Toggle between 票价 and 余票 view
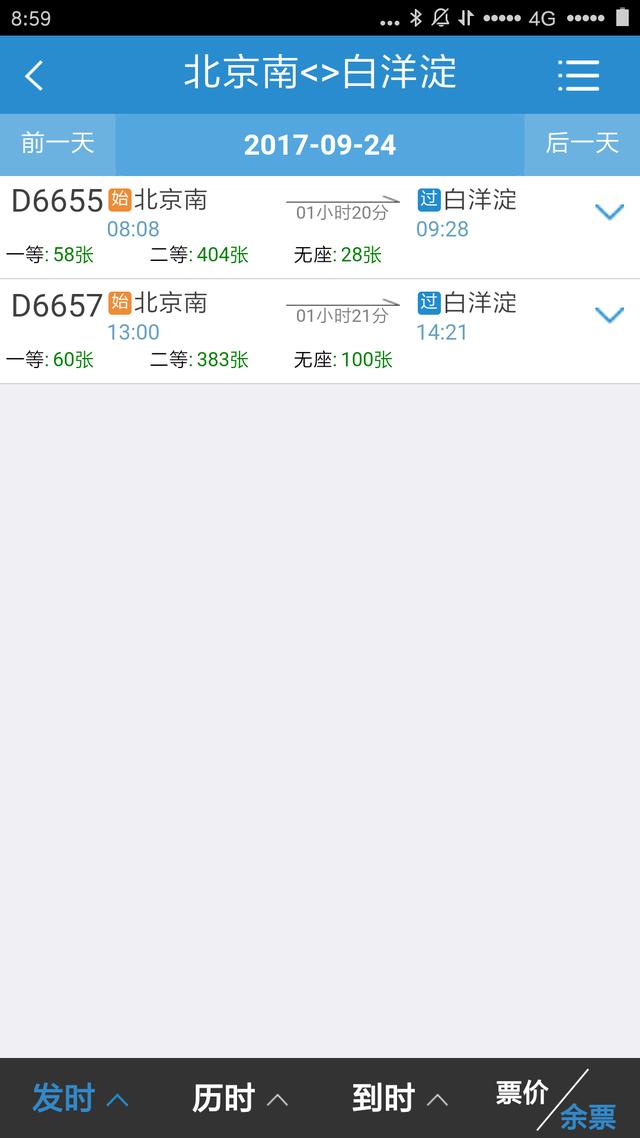Image resolution: width=640 pixels, height=1138 pixels. 557,1100
